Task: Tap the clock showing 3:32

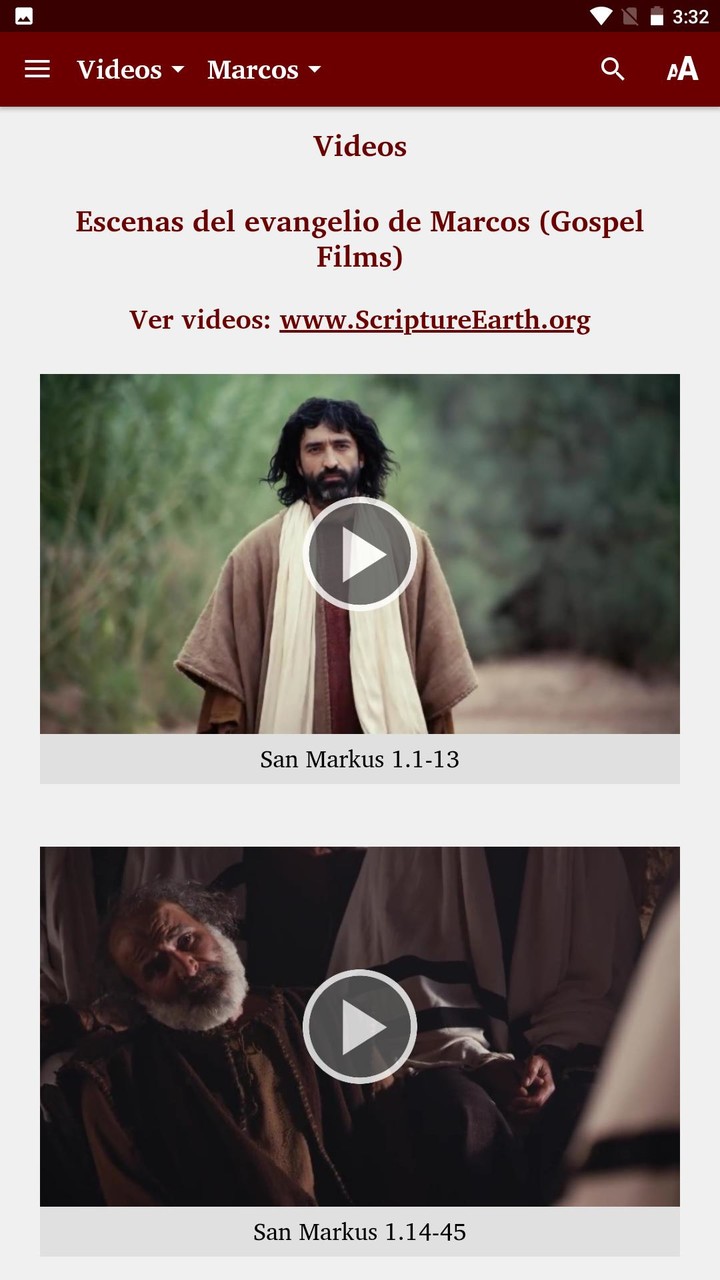Action: point(689,15)
